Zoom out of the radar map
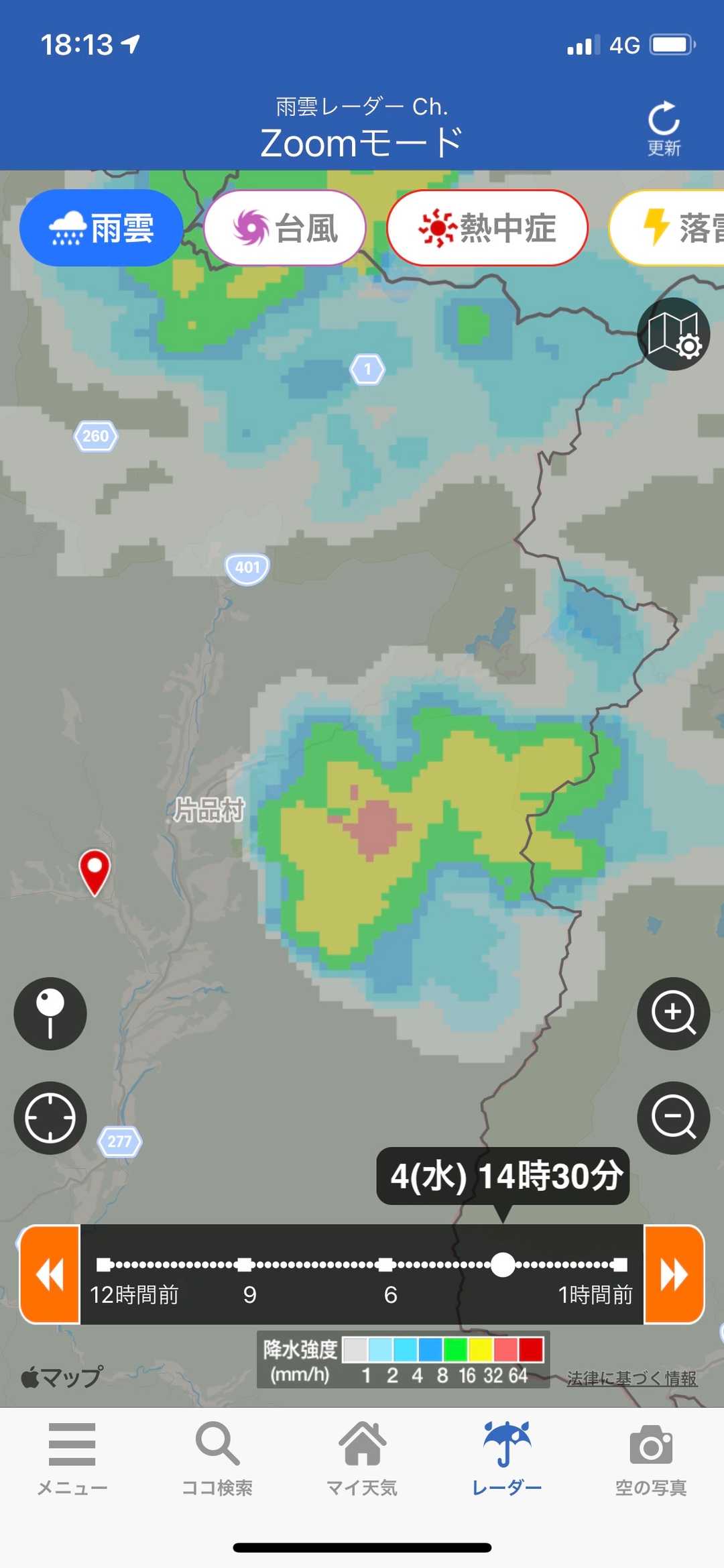Screen dimensions: 724x1568 pos(673,1118)
